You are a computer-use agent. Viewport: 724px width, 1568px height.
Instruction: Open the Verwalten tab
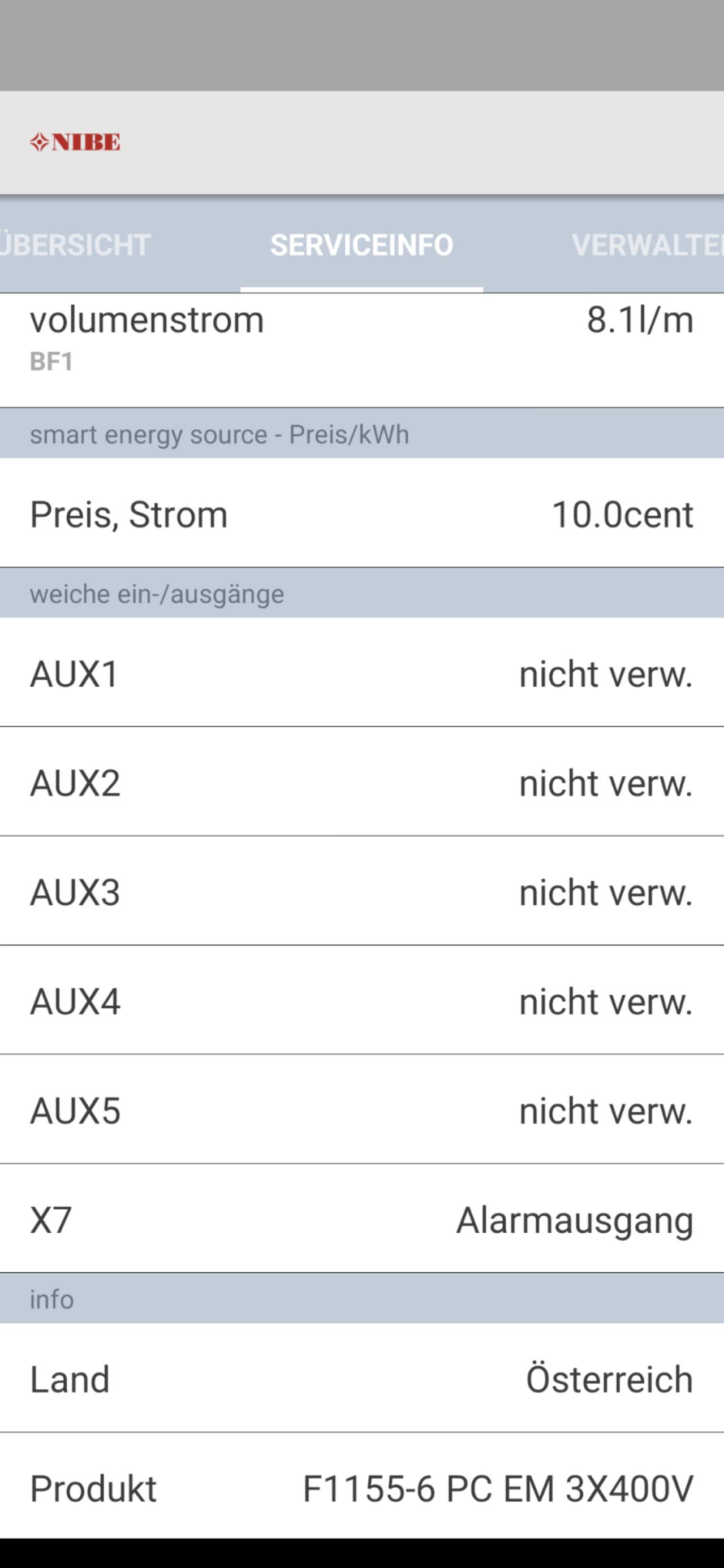pos(647,245)
